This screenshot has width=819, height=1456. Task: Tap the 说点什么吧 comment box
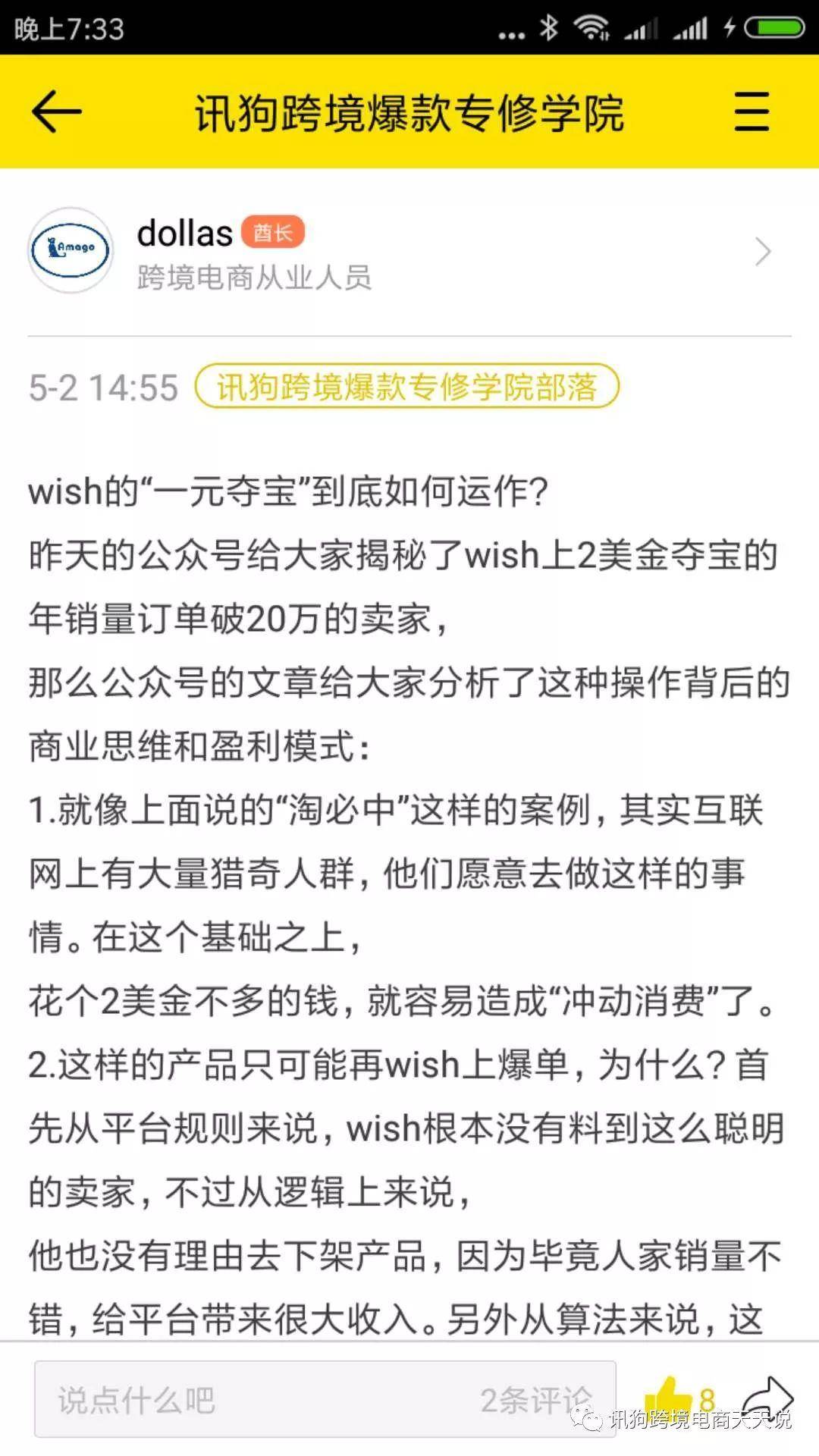[x=325, y=1399]
